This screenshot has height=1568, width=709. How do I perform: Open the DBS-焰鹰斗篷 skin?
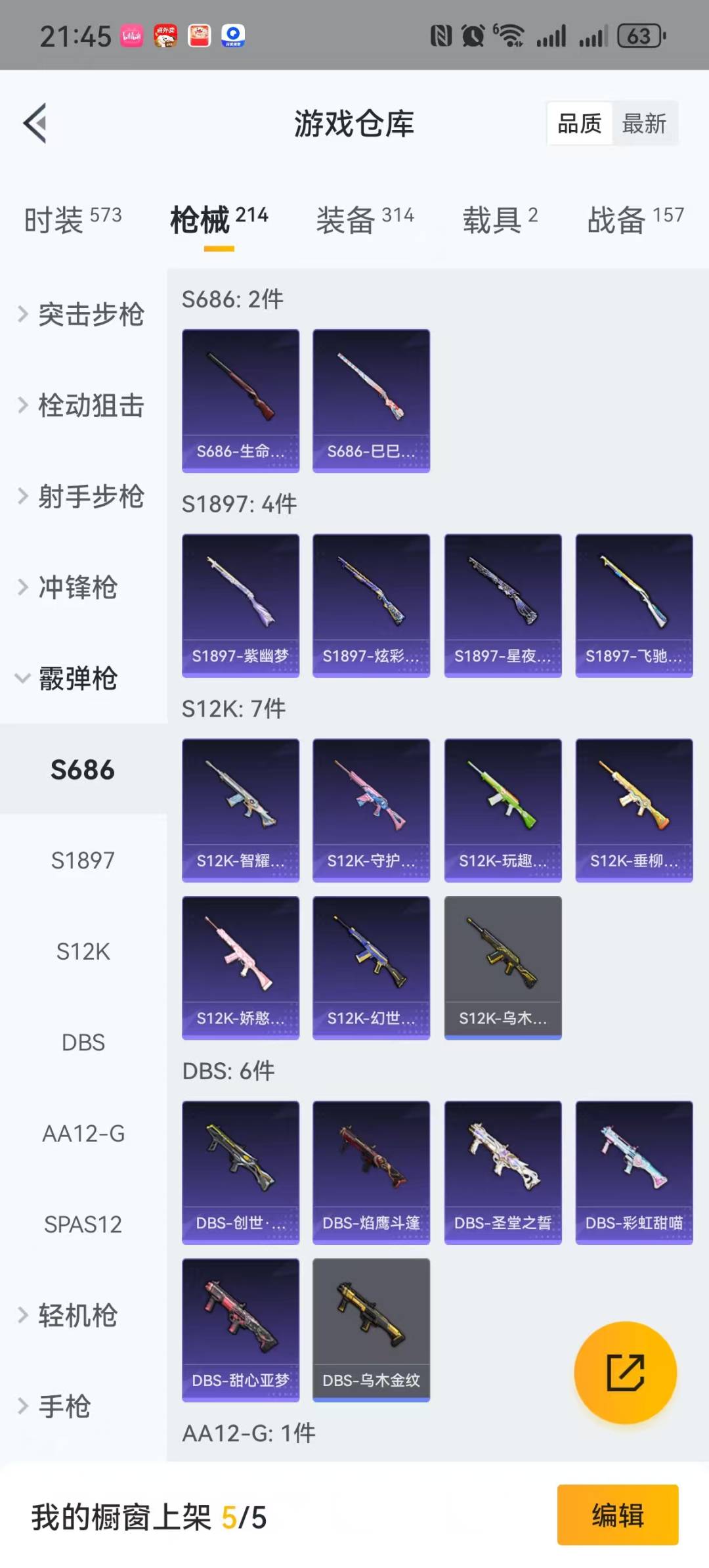click(371, 1172)
